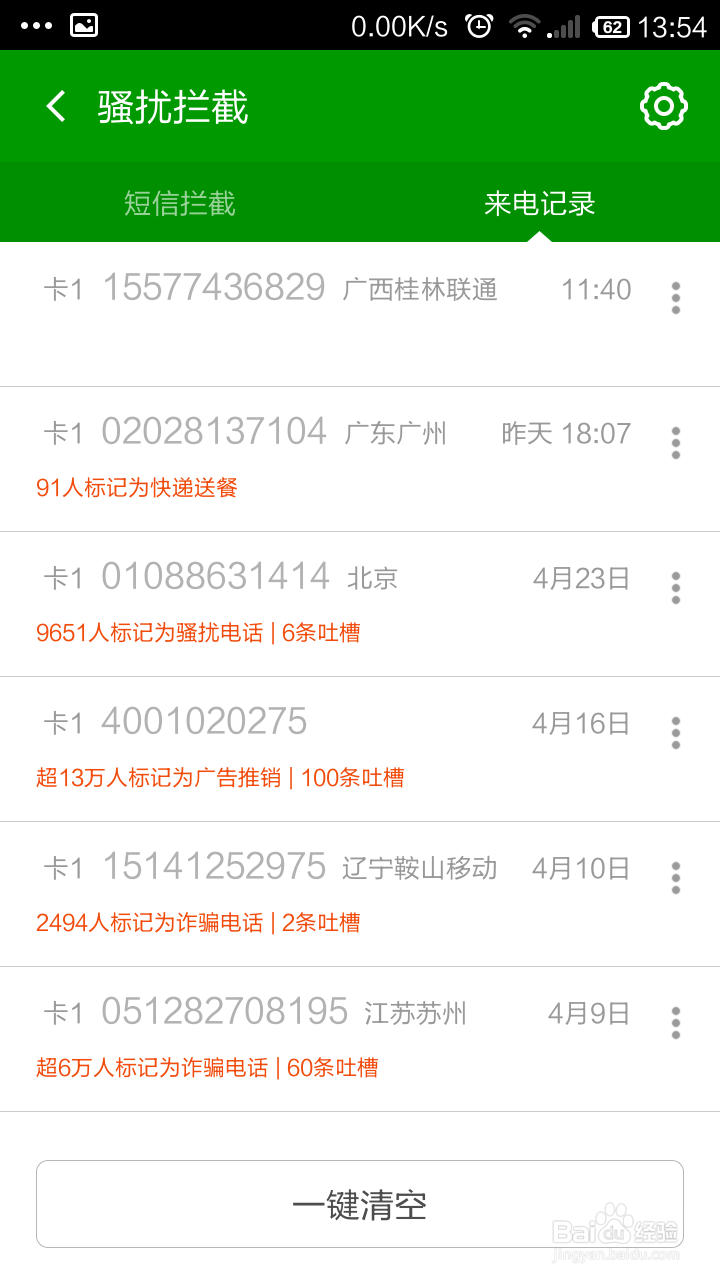Switch to the 短信拦截 tab
The height and width of the screenshot is (1280, 720).
tap(180, 204)
